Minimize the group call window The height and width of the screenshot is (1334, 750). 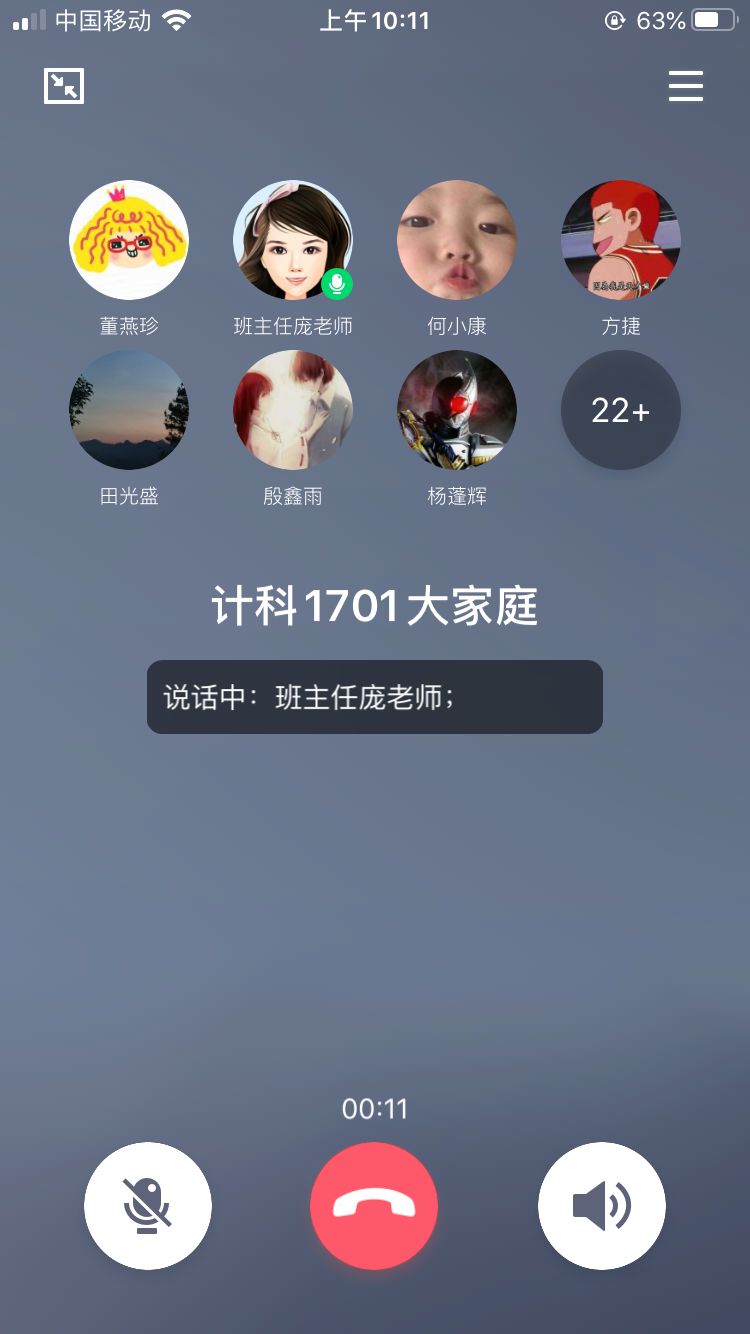click(x=64, y=87)
